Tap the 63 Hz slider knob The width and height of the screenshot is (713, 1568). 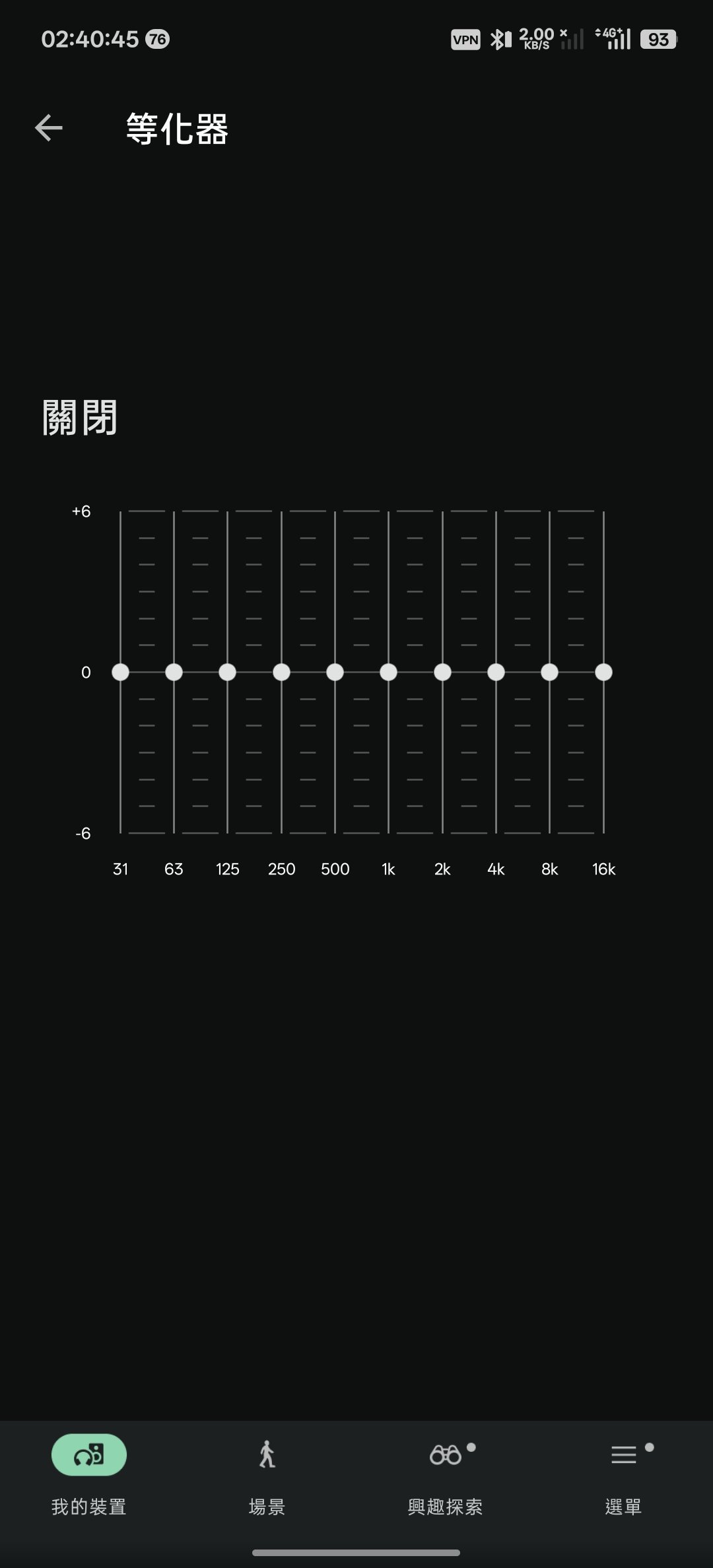point(174,672)
